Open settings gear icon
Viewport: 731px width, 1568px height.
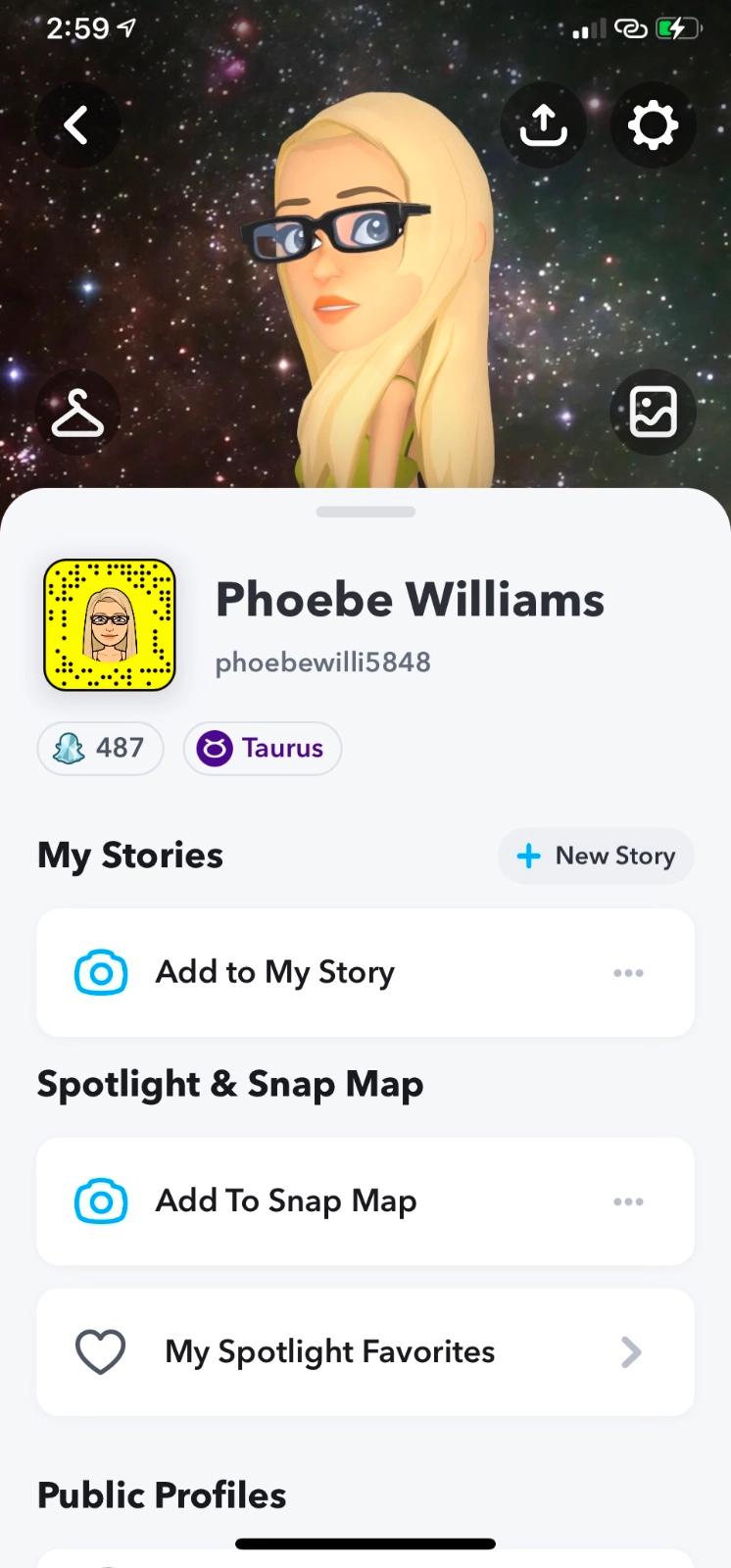pos(653,125)
